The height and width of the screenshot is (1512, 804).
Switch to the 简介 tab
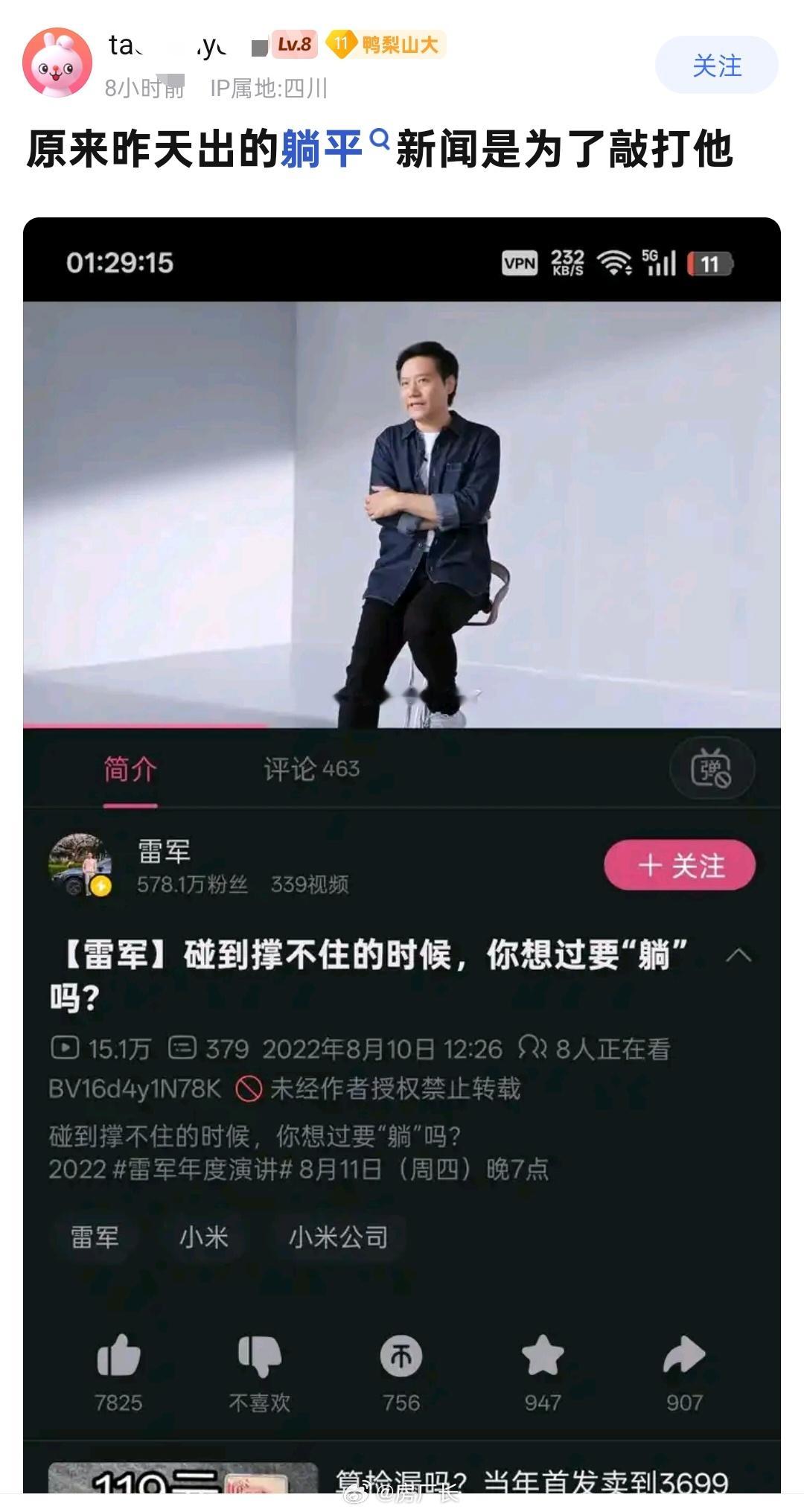coord(131,771)
